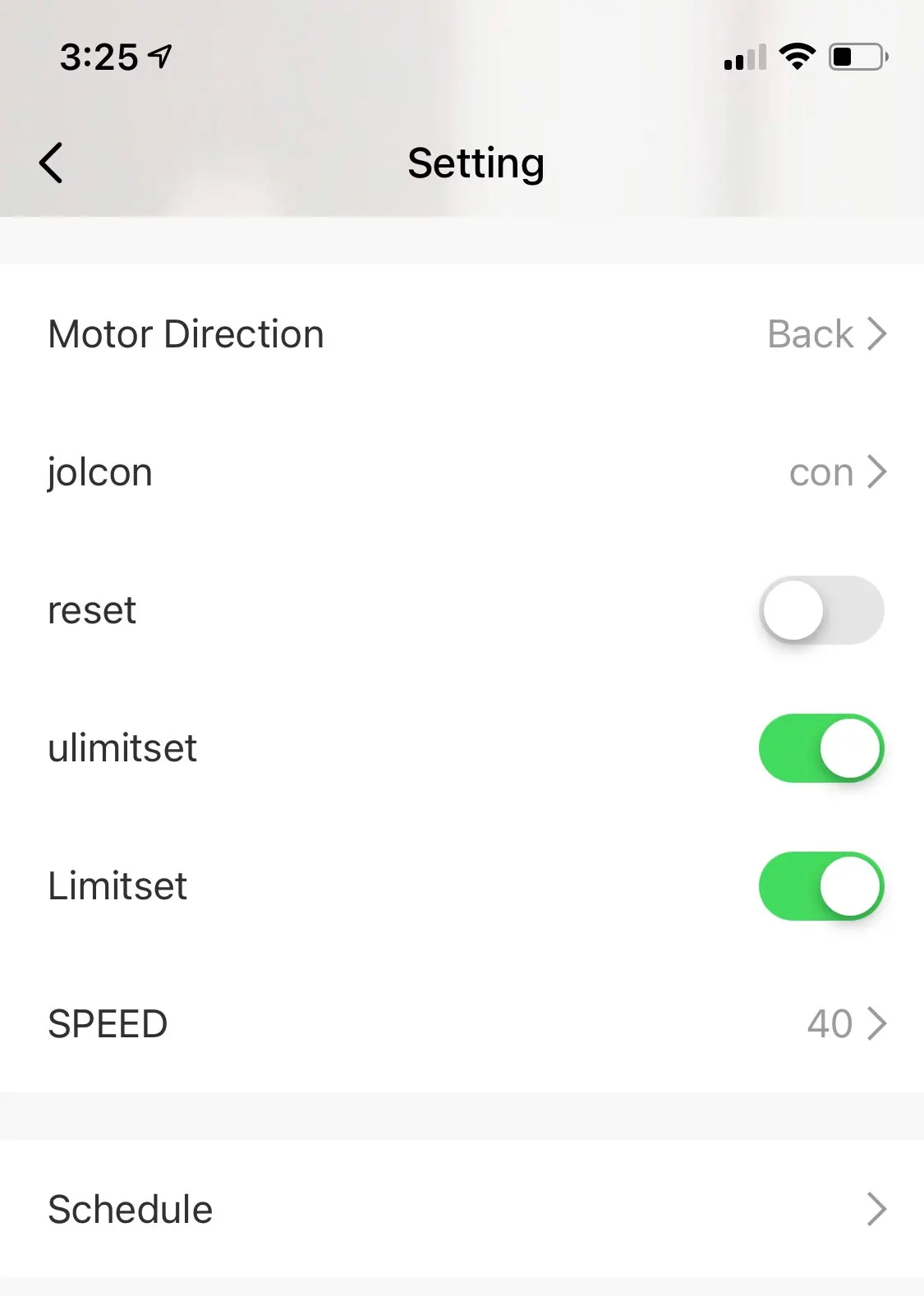Turn on the reset switch
Image resolution: width=924 pixels, height=1296 pixels.
coord(821,610)
